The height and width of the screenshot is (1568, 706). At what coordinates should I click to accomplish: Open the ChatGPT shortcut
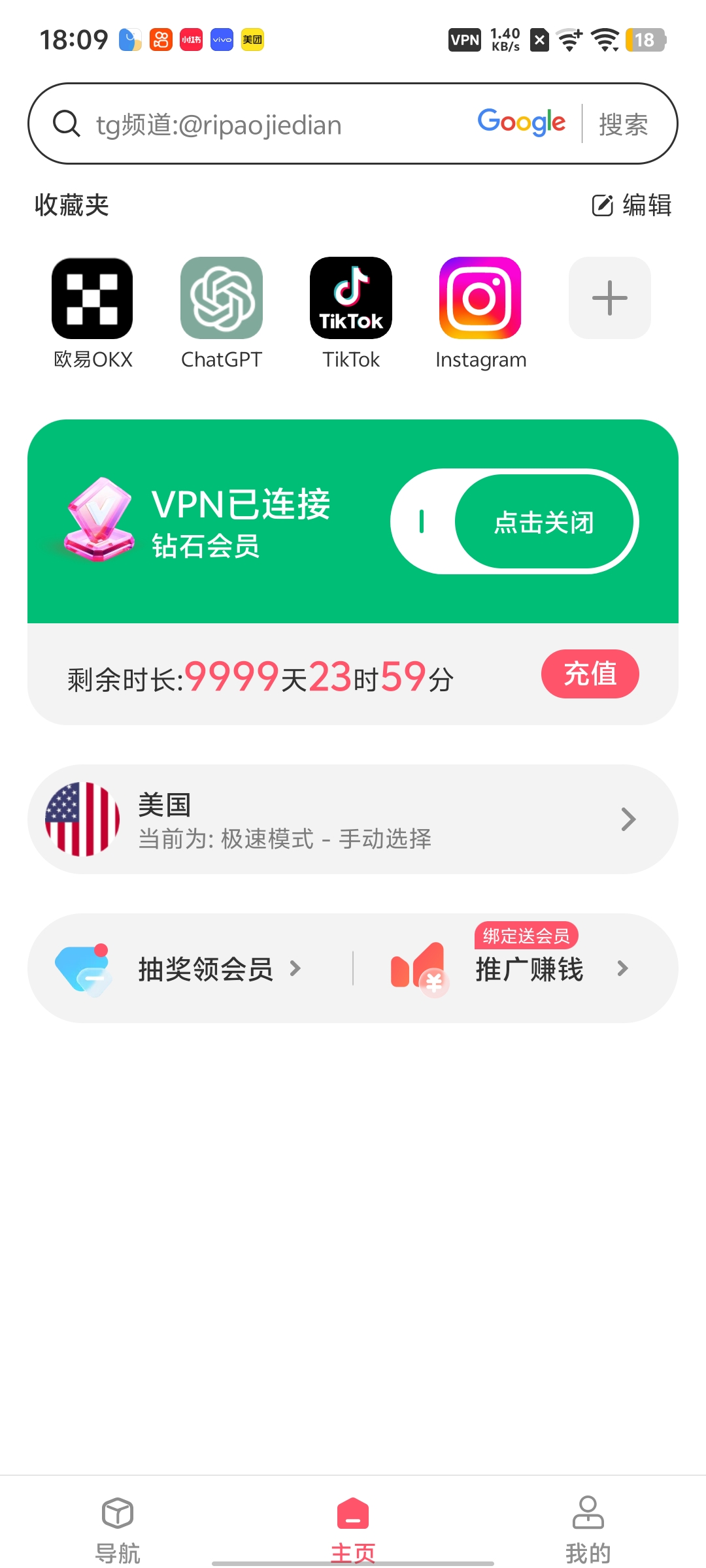click(222, 299)
